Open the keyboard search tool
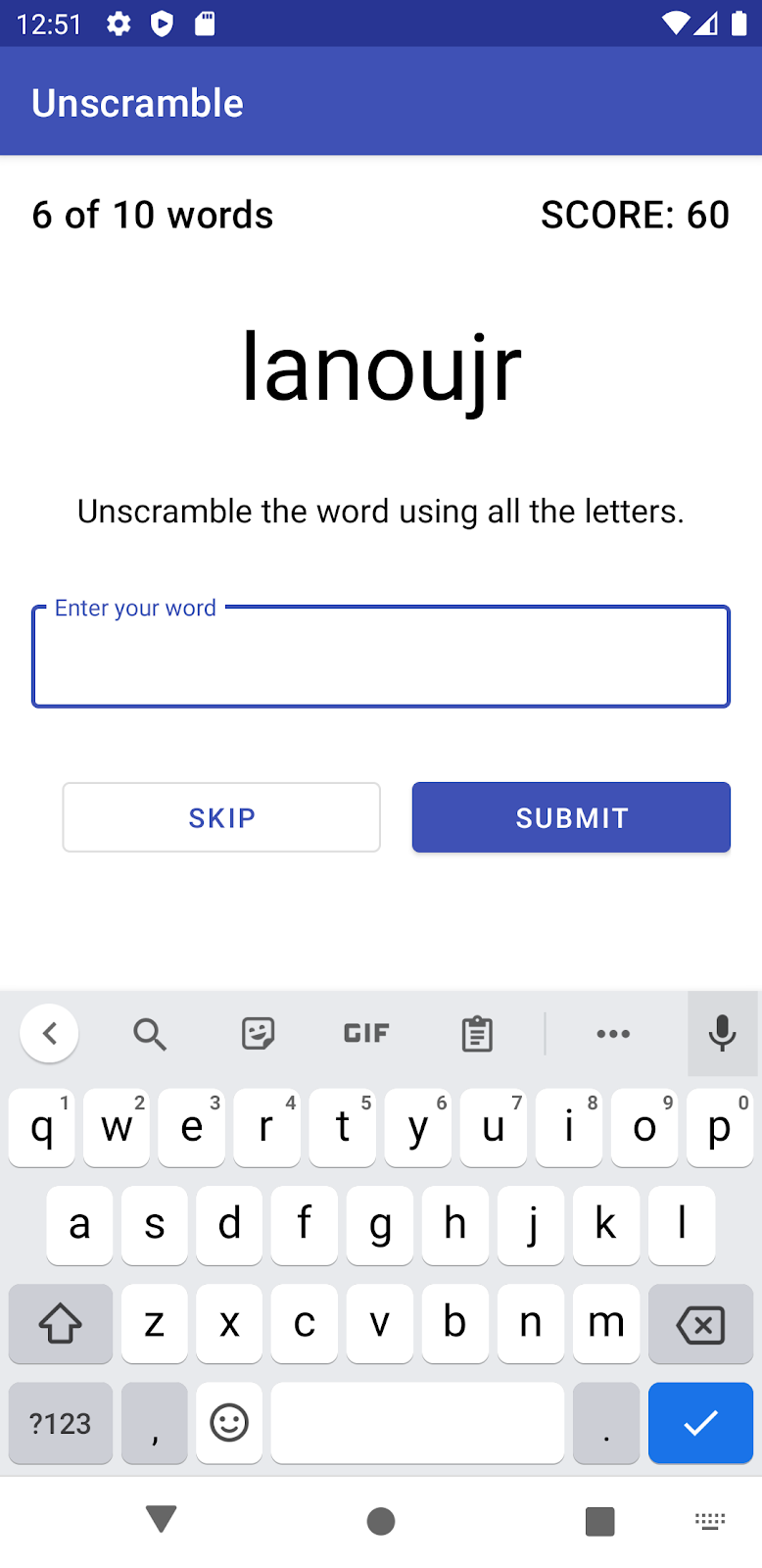Screen dimensions: 762x1568 click(149, 1033)
